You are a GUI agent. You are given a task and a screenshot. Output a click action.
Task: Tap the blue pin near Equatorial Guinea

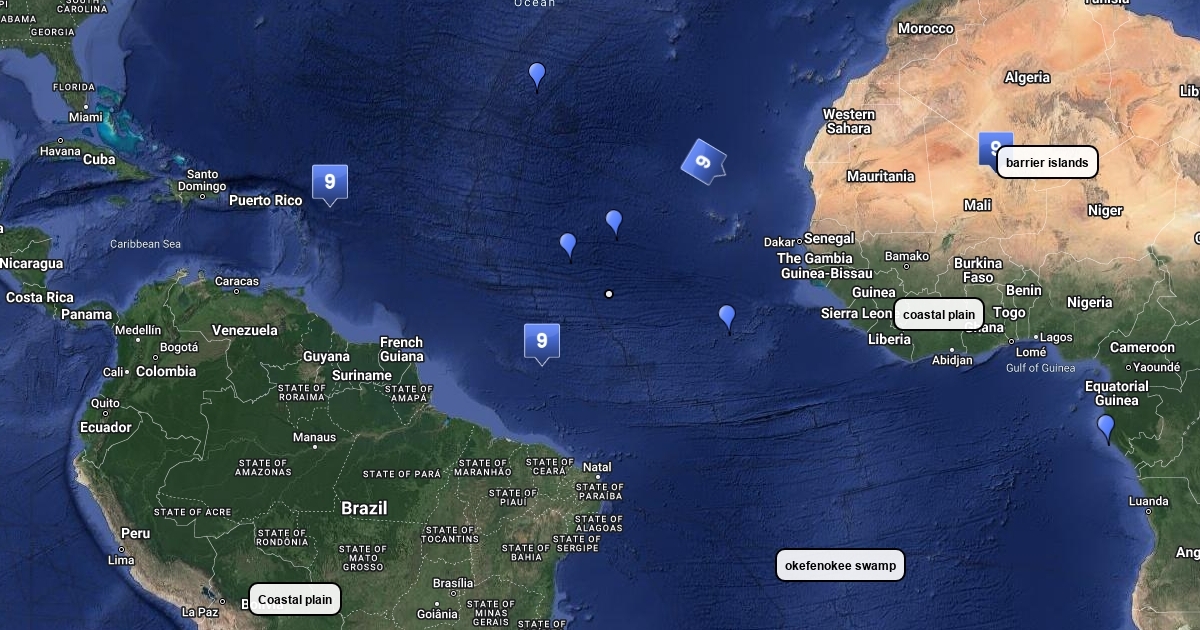coord(1105,426)
